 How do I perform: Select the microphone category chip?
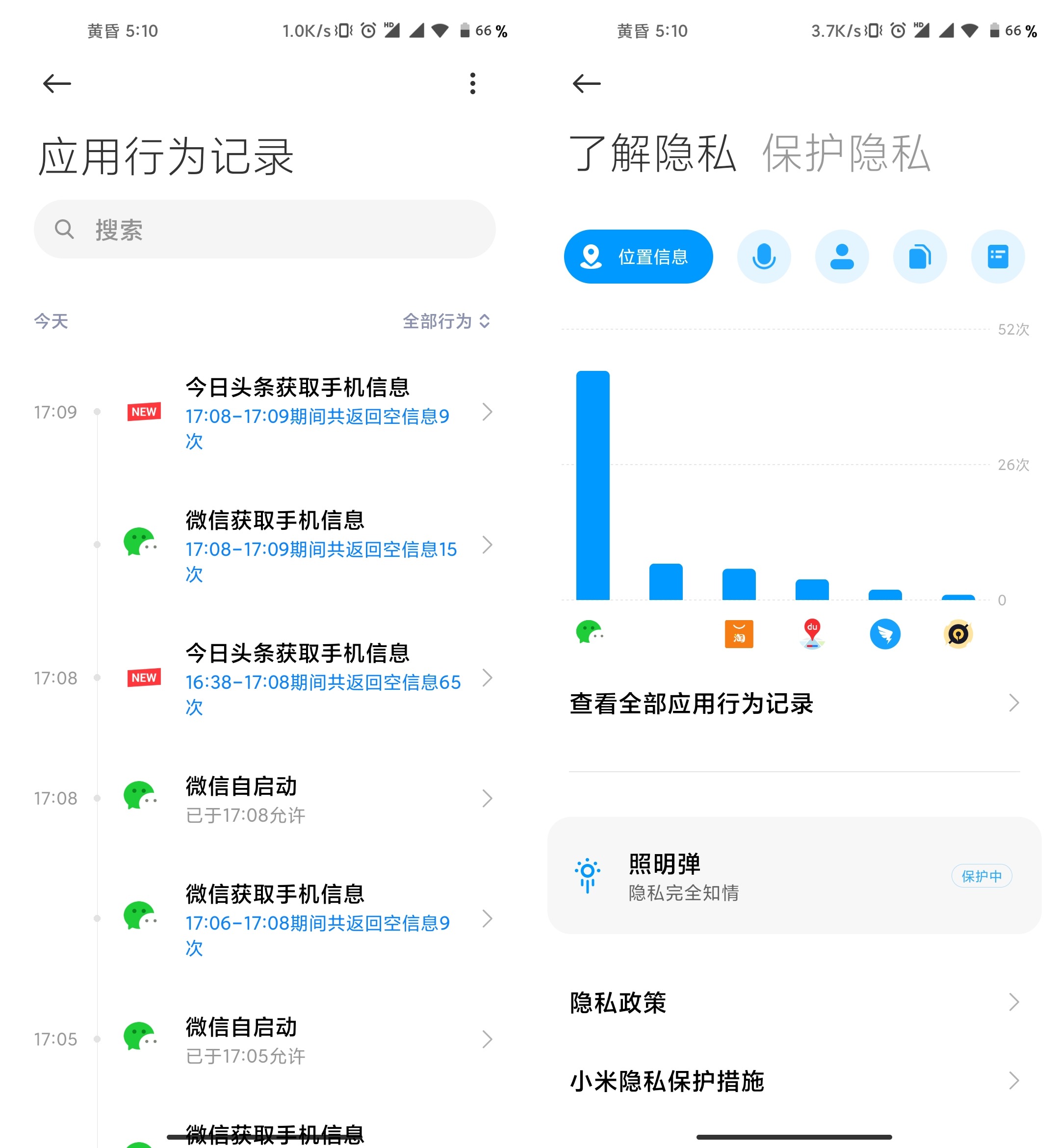click(764, 257)
